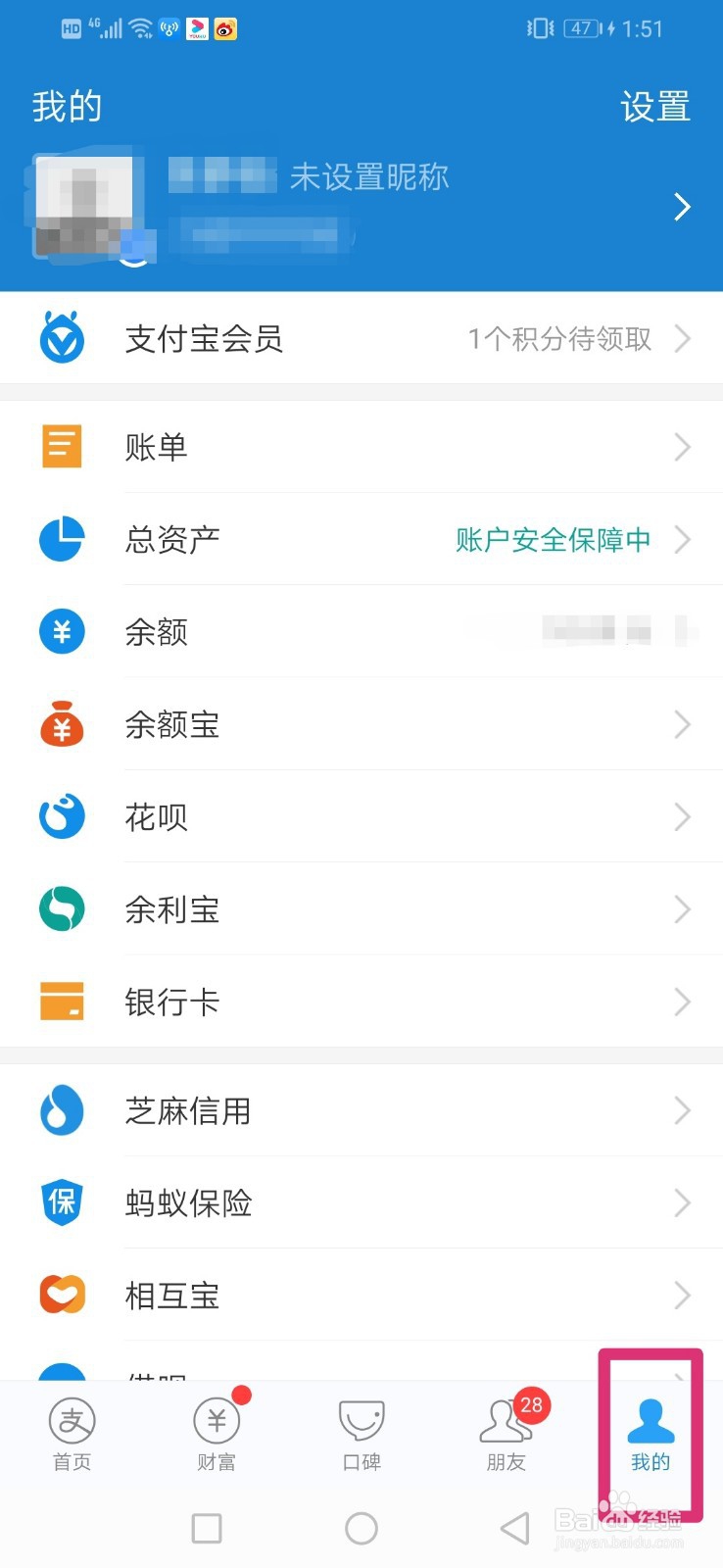Click the 银行卡 bank card icon
Viewport: 723px width, 1568px height.
[x=61, y=1002]
